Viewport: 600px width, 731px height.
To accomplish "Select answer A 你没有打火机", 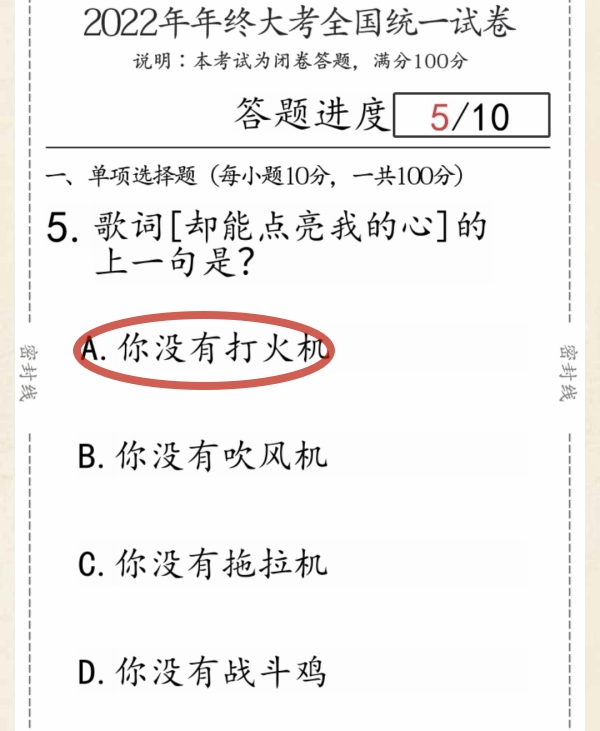I will (205, 348).
